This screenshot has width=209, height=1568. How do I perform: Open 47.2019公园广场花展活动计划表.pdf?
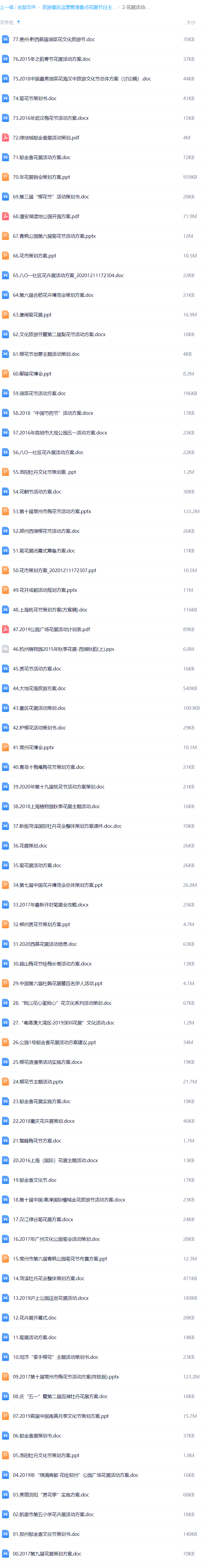[x=51, y=629]
